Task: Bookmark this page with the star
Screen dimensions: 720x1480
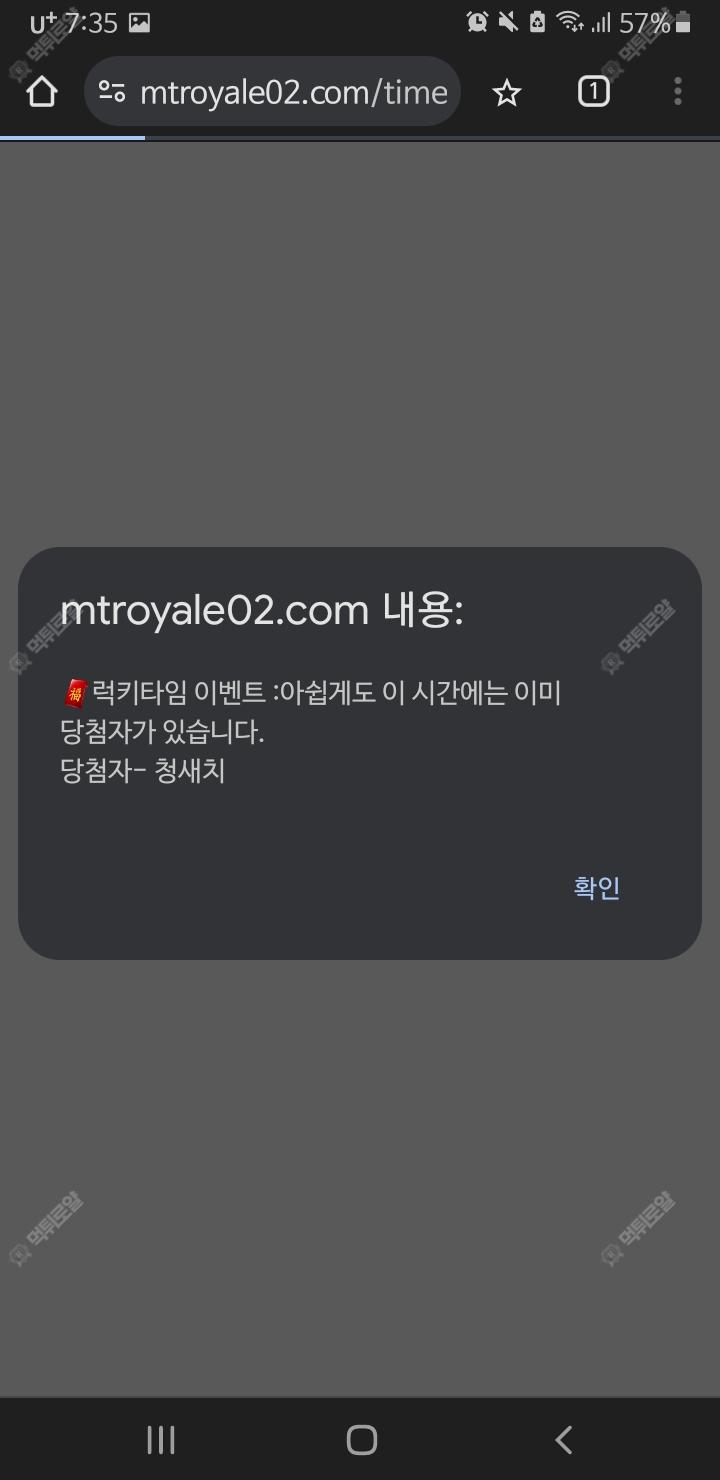Action: tap(507, 93)
